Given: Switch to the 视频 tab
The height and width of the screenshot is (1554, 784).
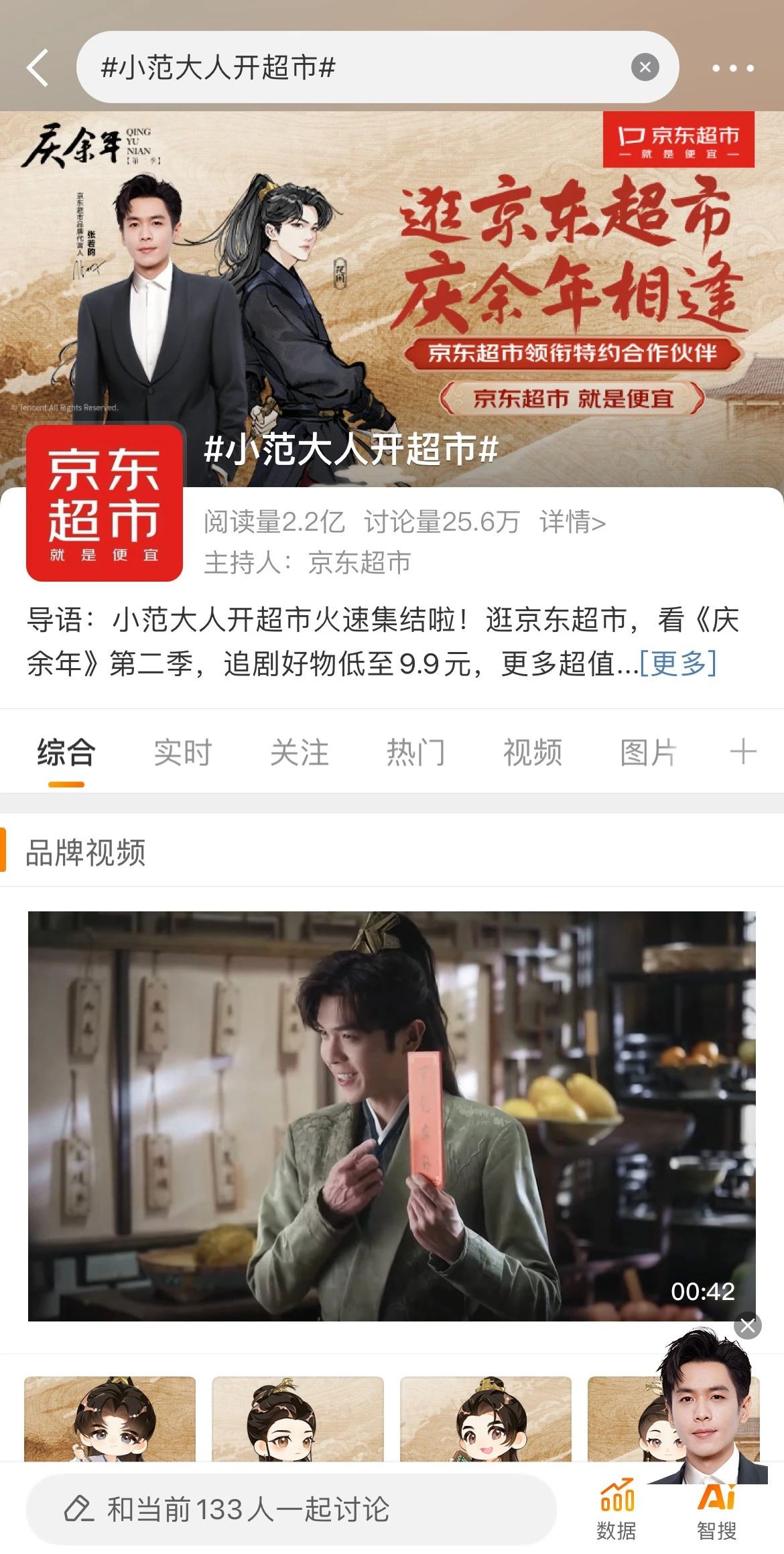Looking at the screenshot, I should [x=532, y=752].
